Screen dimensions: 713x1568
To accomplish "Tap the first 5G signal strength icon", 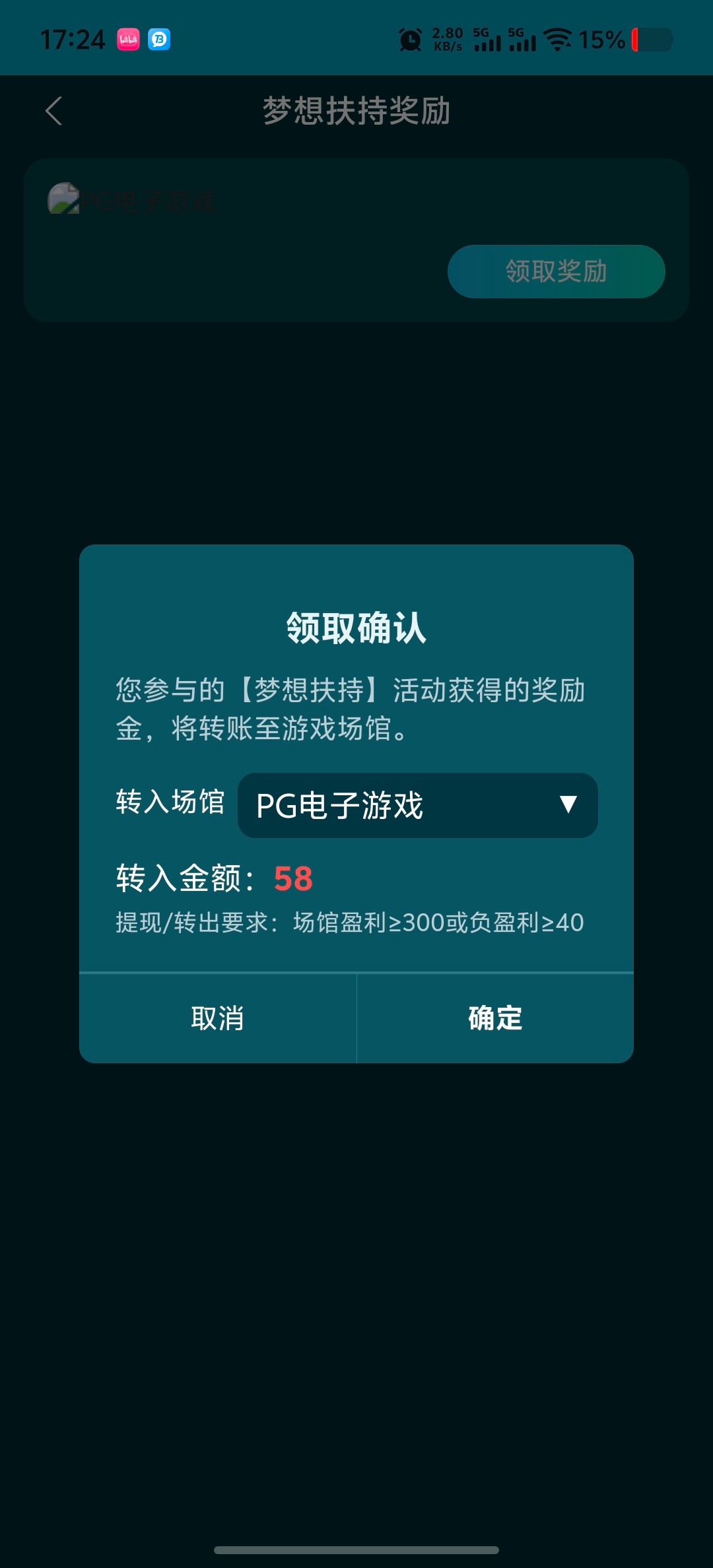I will pyautogui.click(x=487, y=41).
